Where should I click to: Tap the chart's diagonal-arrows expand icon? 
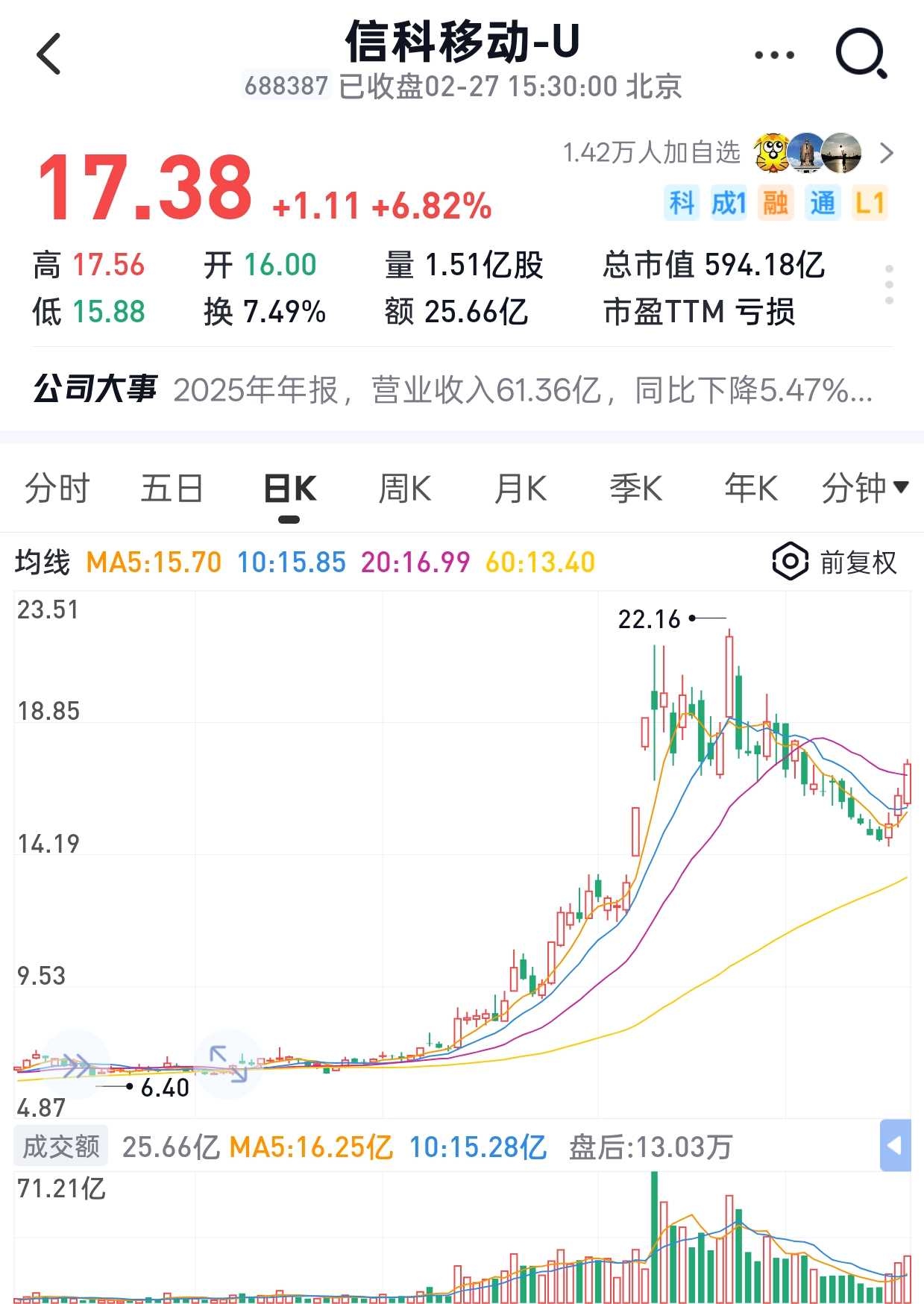point(227,1064)
